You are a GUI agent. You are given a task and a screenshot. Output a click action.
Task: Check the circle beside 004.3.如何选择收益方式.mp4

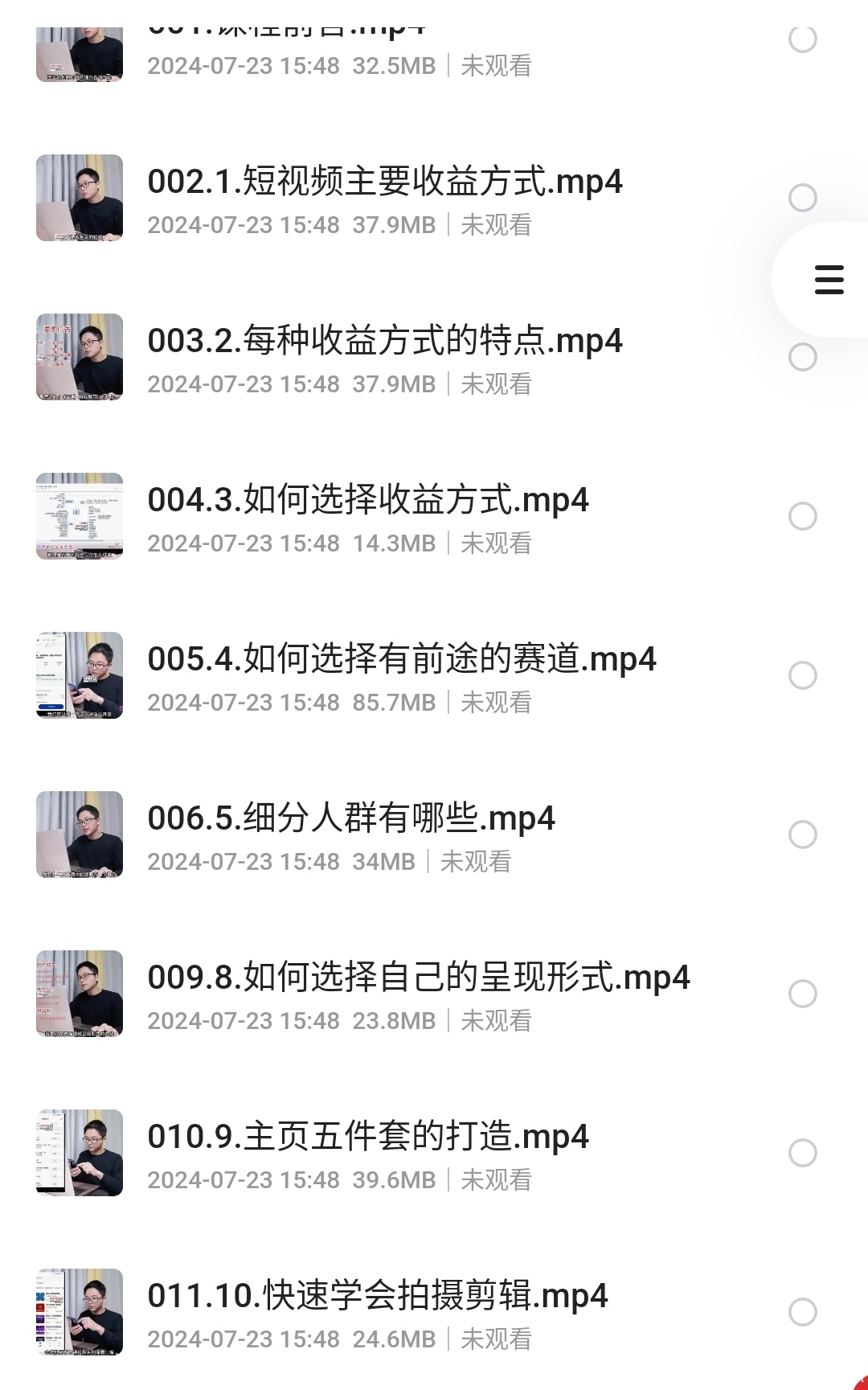pos(802,516)
